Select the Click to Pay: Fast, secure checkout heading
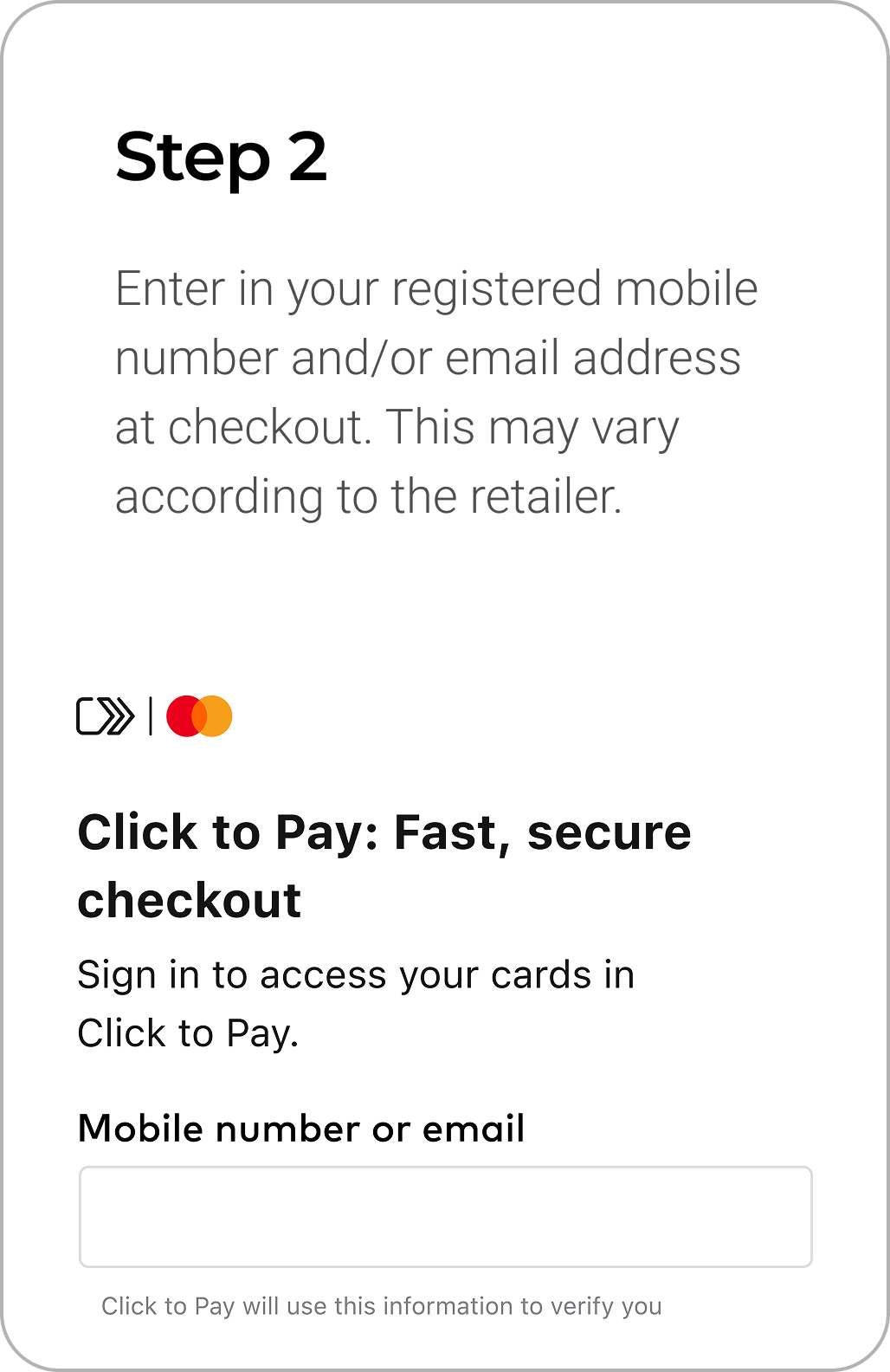This screenshot has height=1372, width=890. (384, 865)
